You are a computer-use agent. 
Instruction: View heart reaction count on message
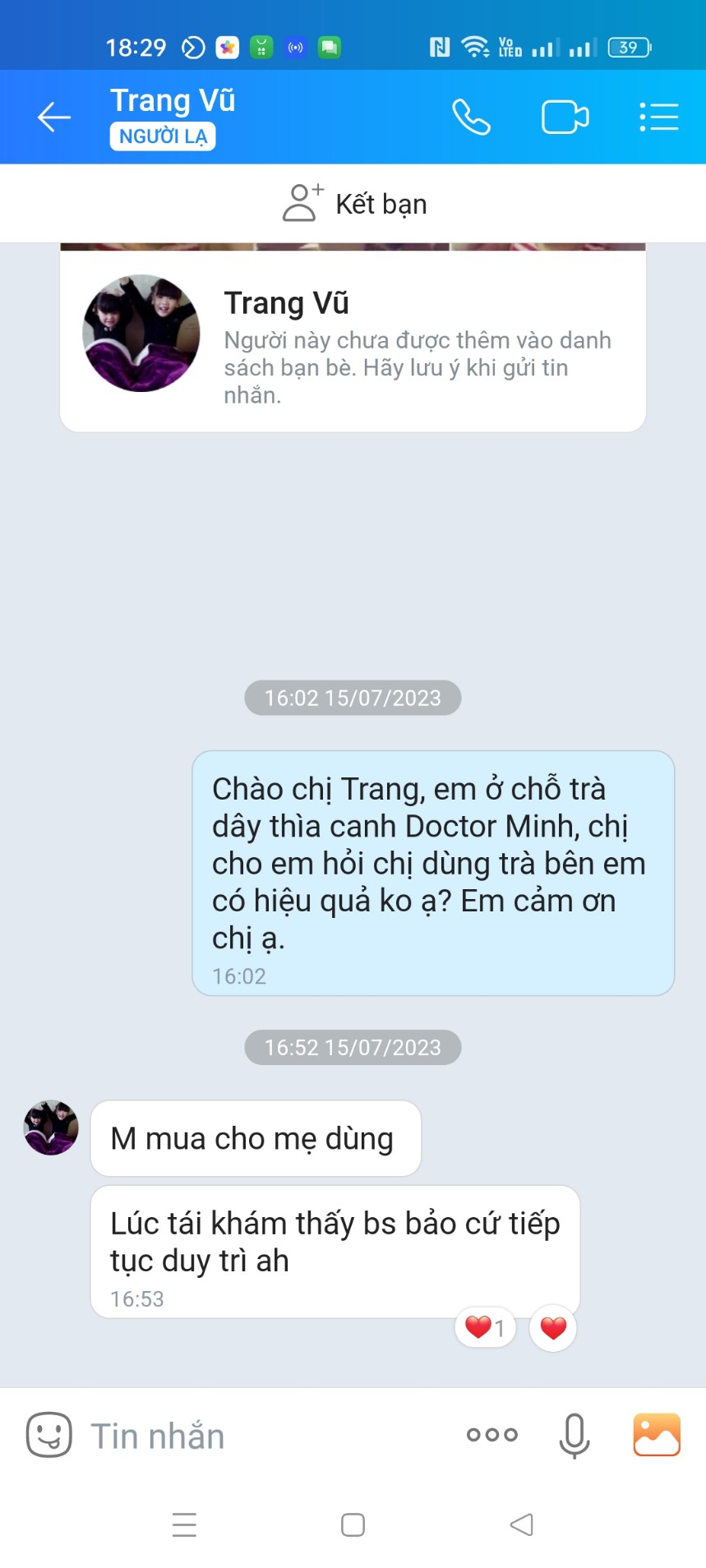click(x=485, y=1327)
